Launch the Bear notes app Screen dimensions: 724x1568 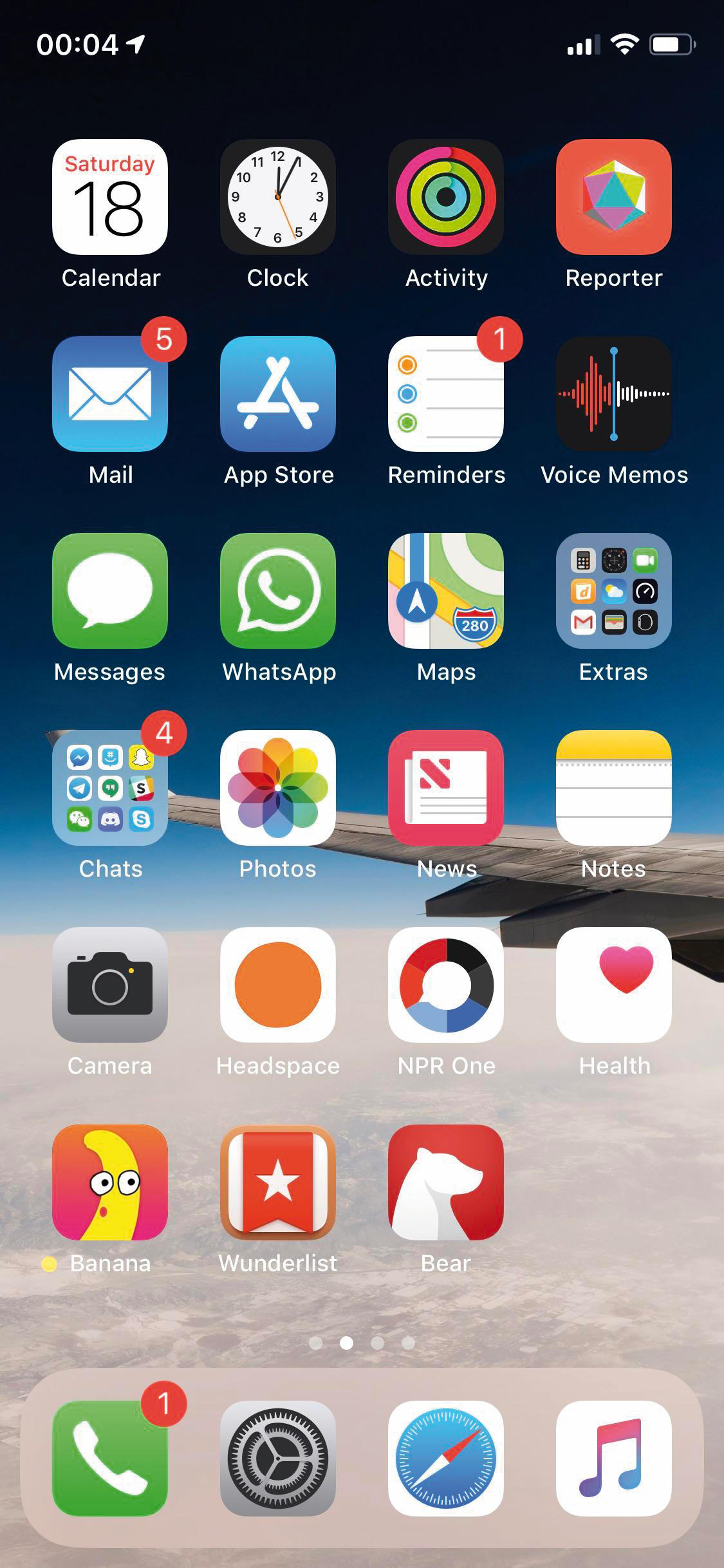point(446,1182)
